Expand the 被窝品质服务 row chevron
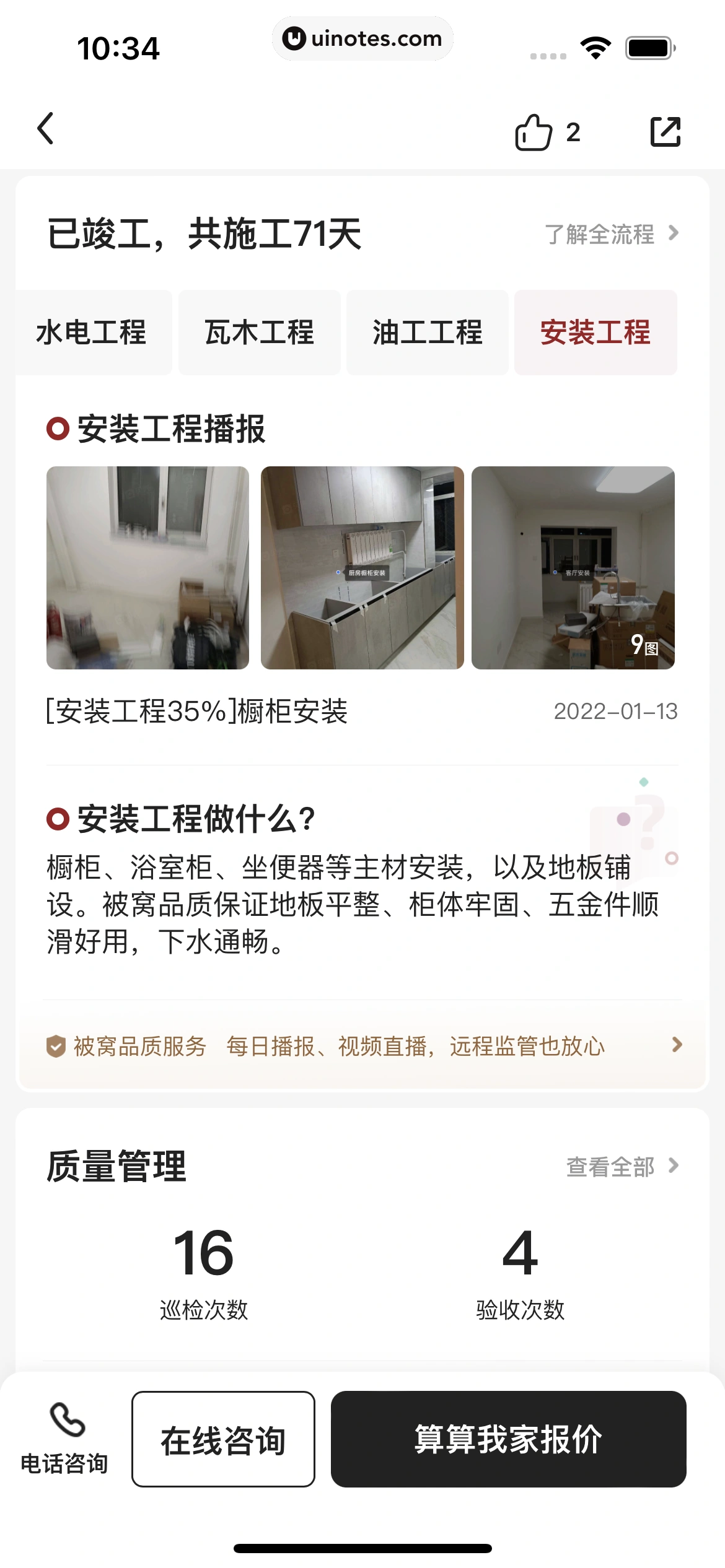725x1568 pixels. click(x=677, y=1045)
